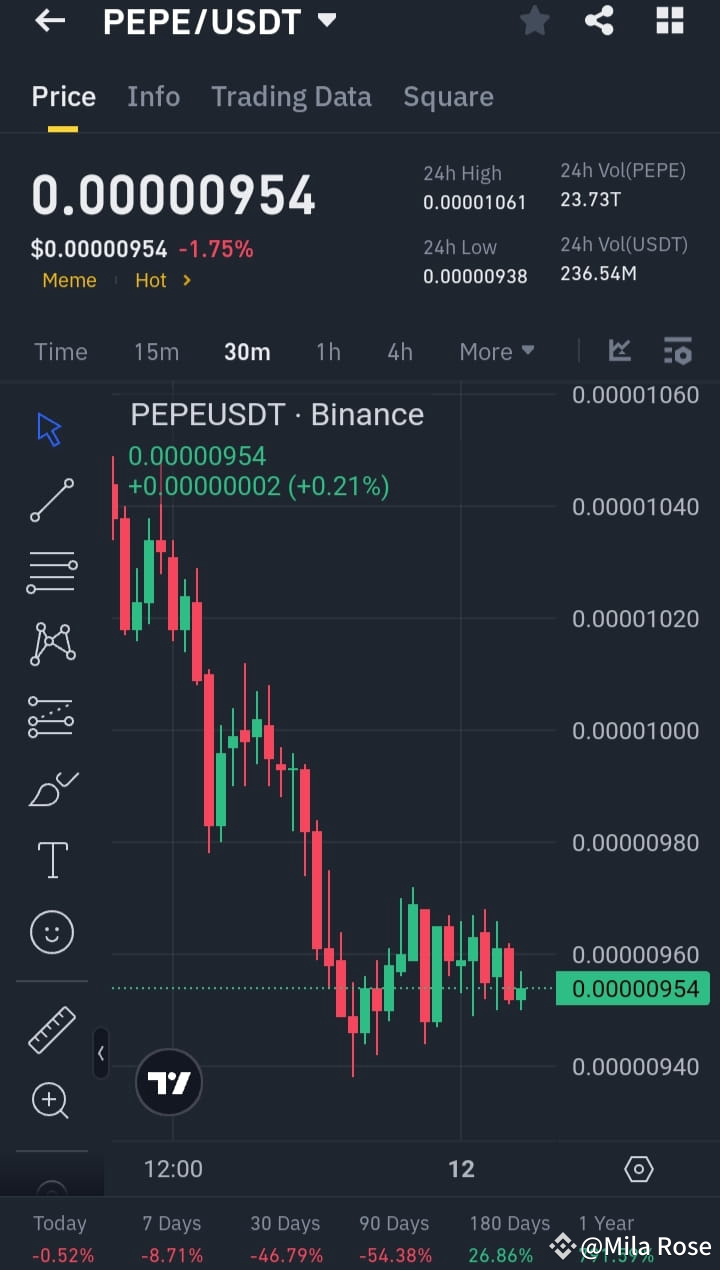Select the trend line drawing tool
The width and height of the screenshot is (720, 1270).
[x=52, y=499]
